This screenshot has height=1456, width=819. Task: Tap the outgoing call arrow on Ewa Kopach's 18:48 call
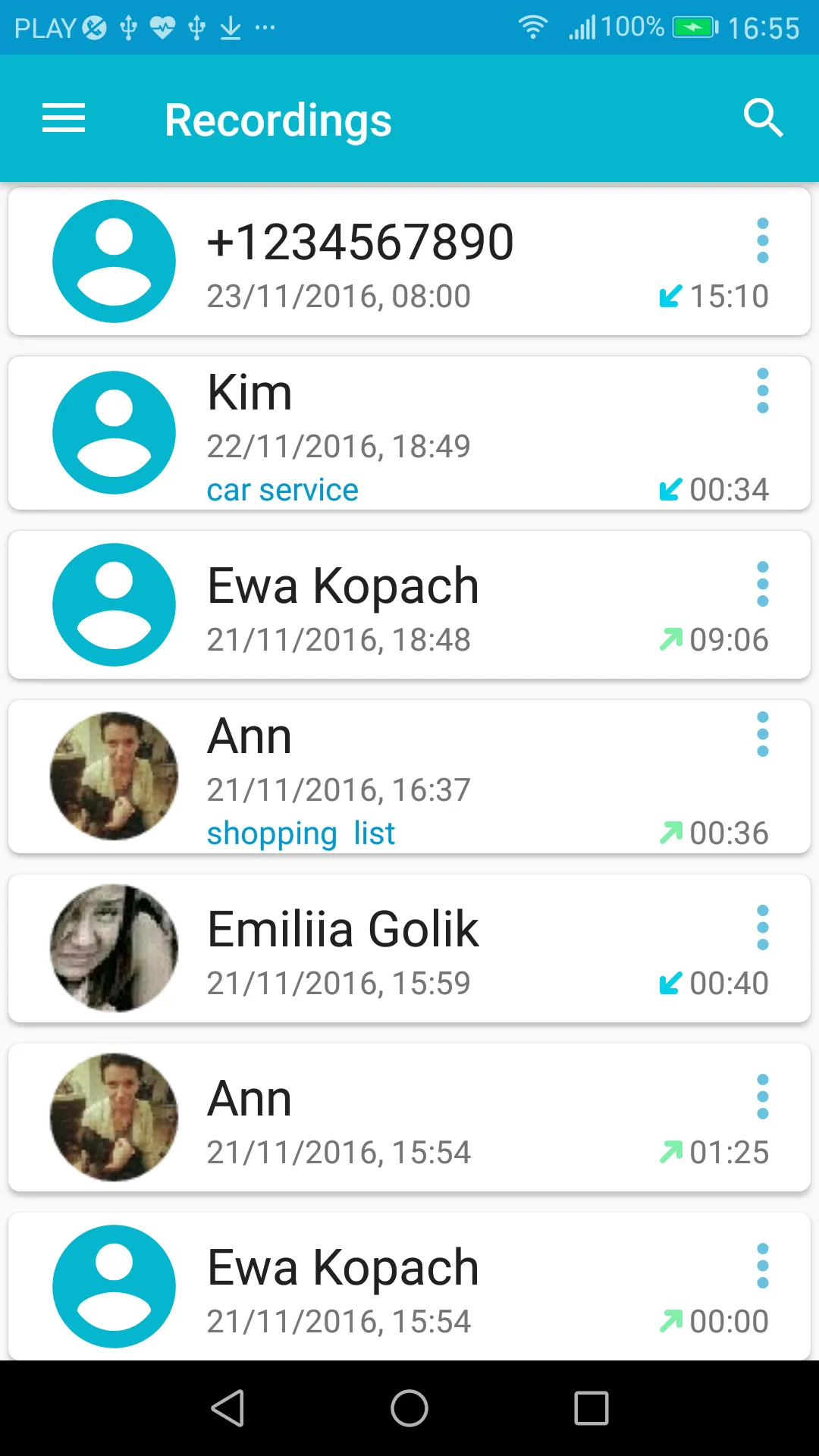670,640
